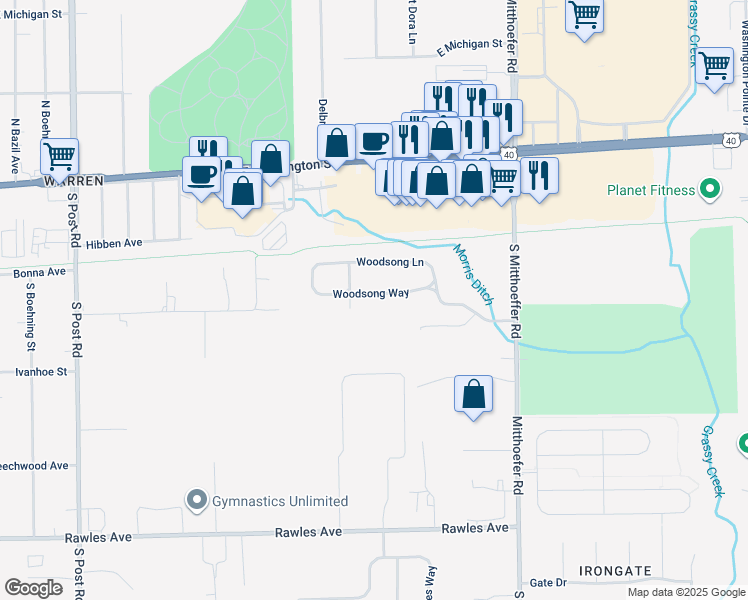Select the shopping cart marker above E Michigan St
Image resolution: width=748 pixels, height=600 pixels.
(x=584, y=16)
